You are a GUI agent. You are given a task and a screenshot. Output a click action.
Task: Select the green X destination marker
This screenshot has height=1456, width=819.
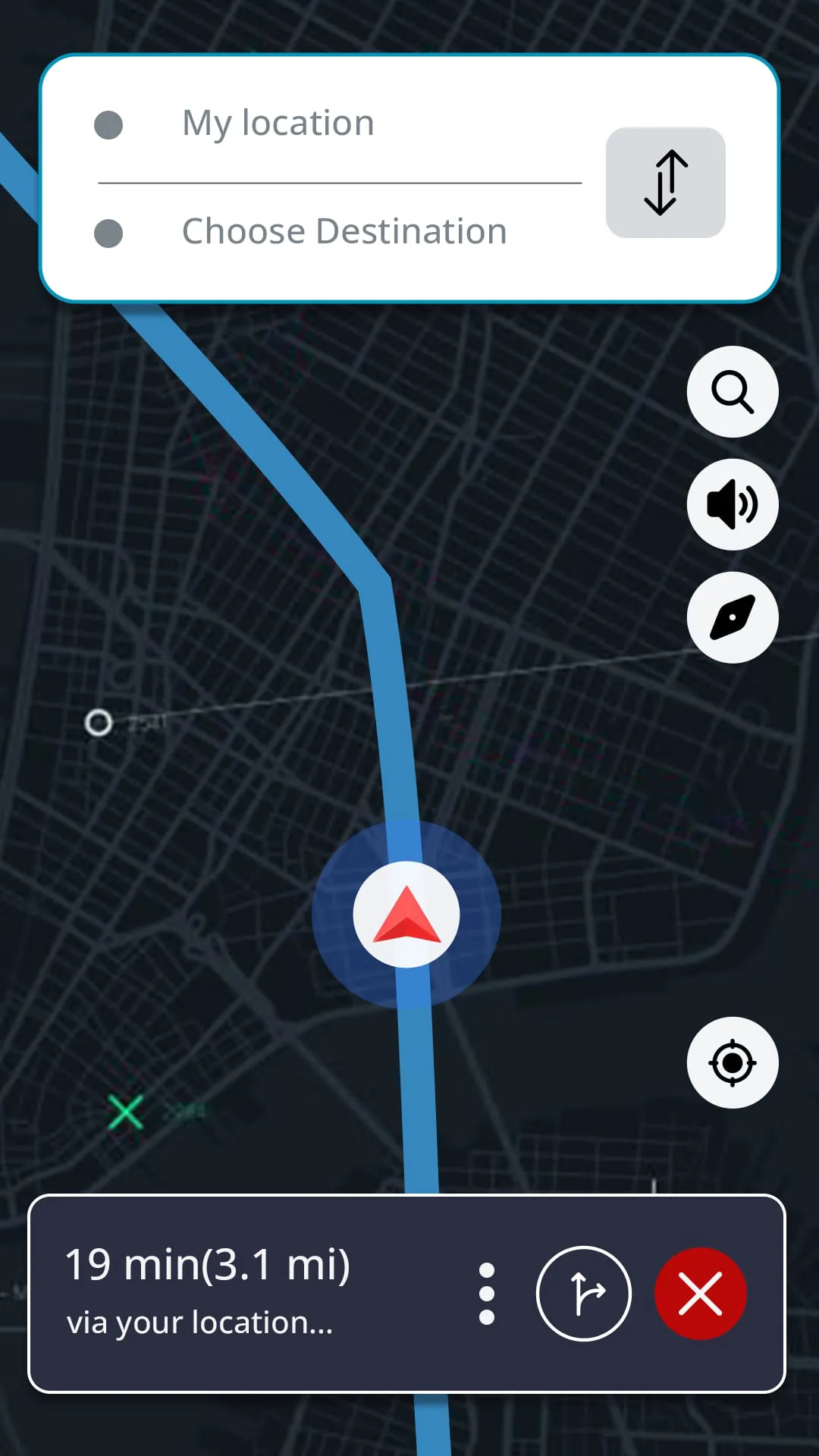125,1112
